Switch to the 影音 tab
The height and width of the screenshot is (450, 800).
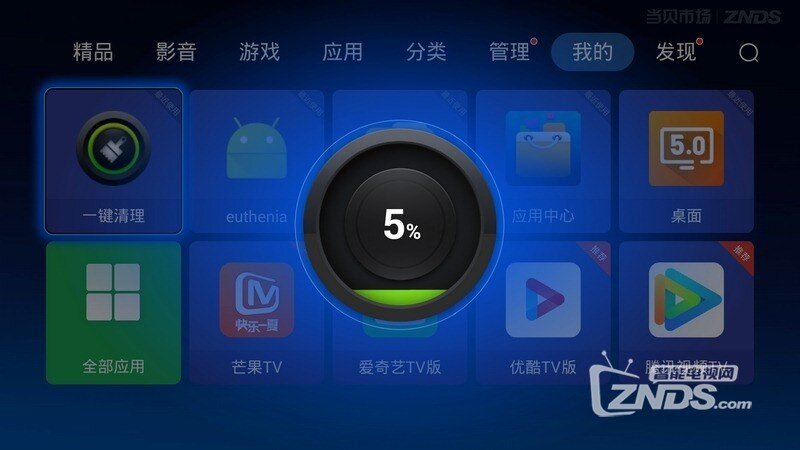pyautogui.click(x=176, y=52)
